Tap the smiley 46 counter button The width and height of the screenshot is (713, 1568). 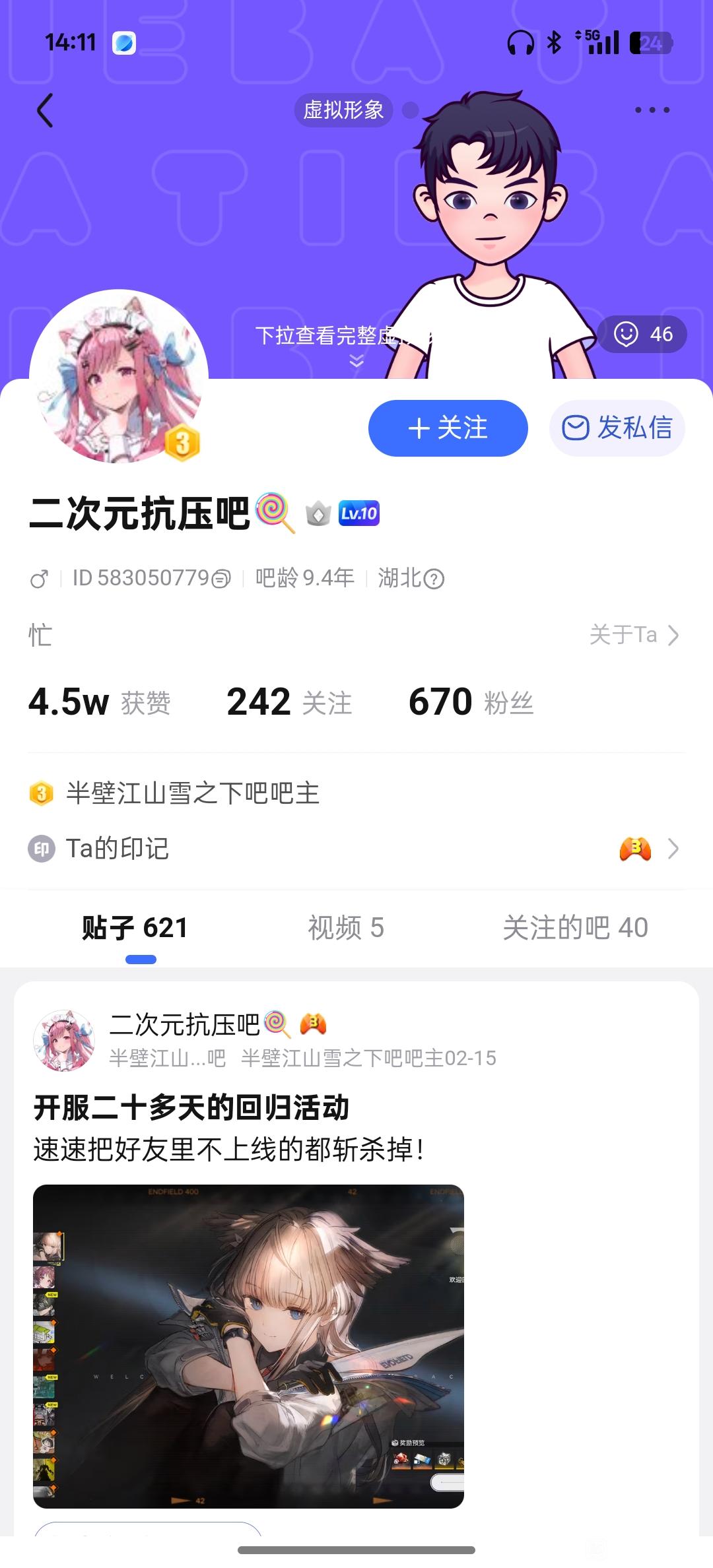642,335
